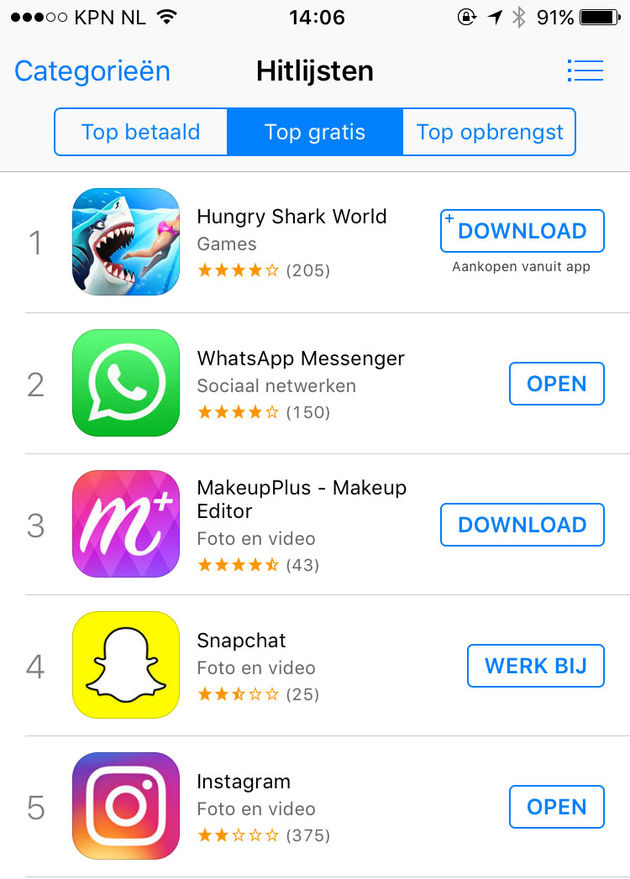Open the Snapchat app listing

pyautogui.click(x=241, y=641)
